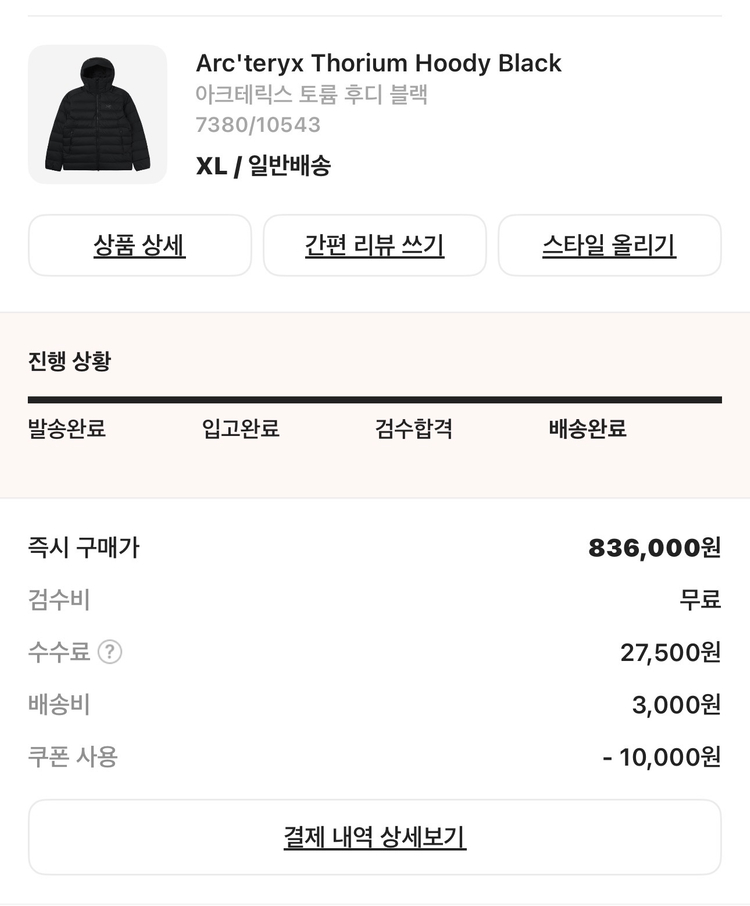Select 스타일 올리기 to upload a style

click(x=611, y=245)
